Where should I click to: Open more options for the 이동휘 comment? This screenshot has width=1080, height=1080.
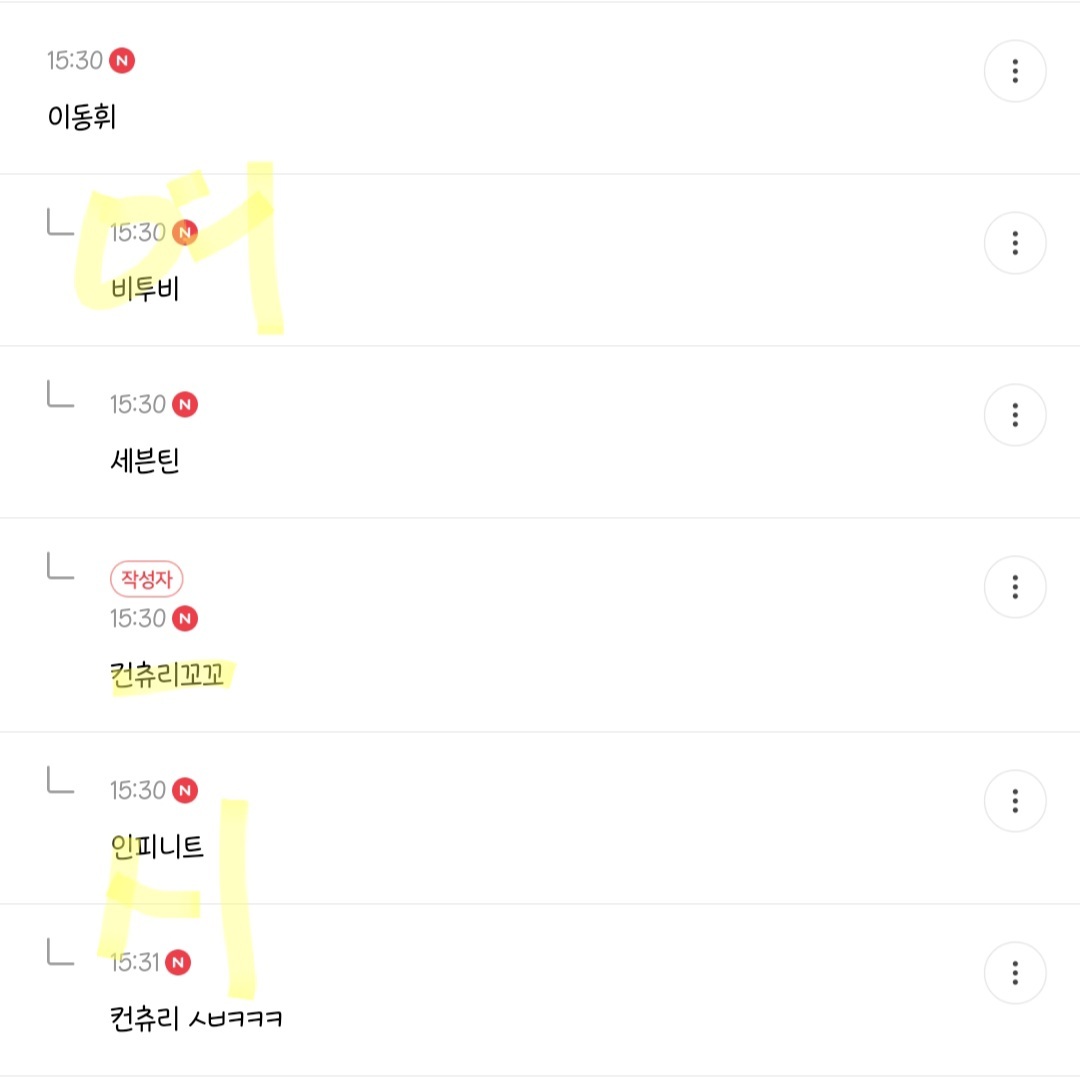1015,71
